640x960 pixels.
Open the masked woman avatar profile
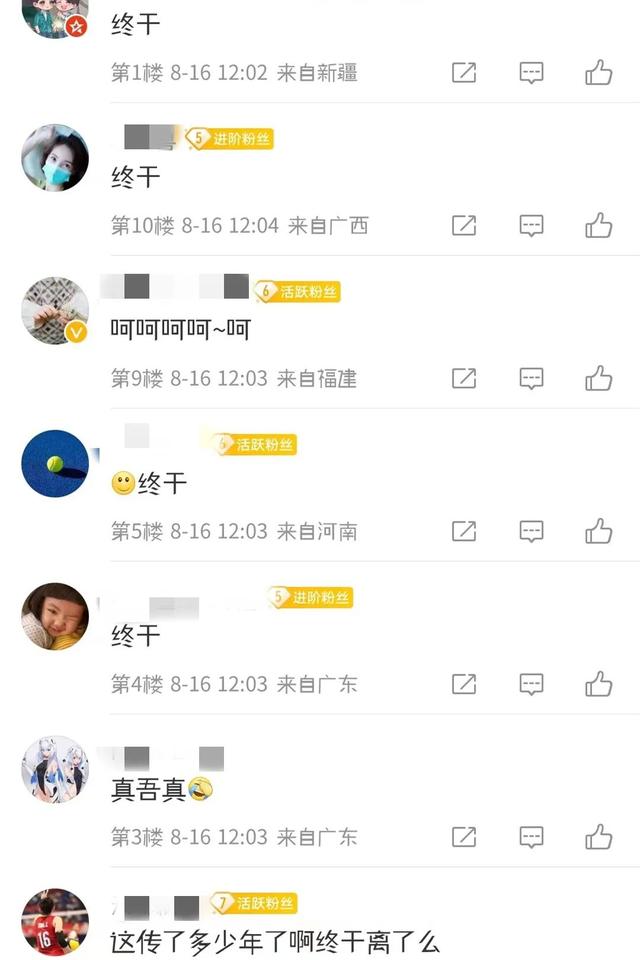pos(55,158)
